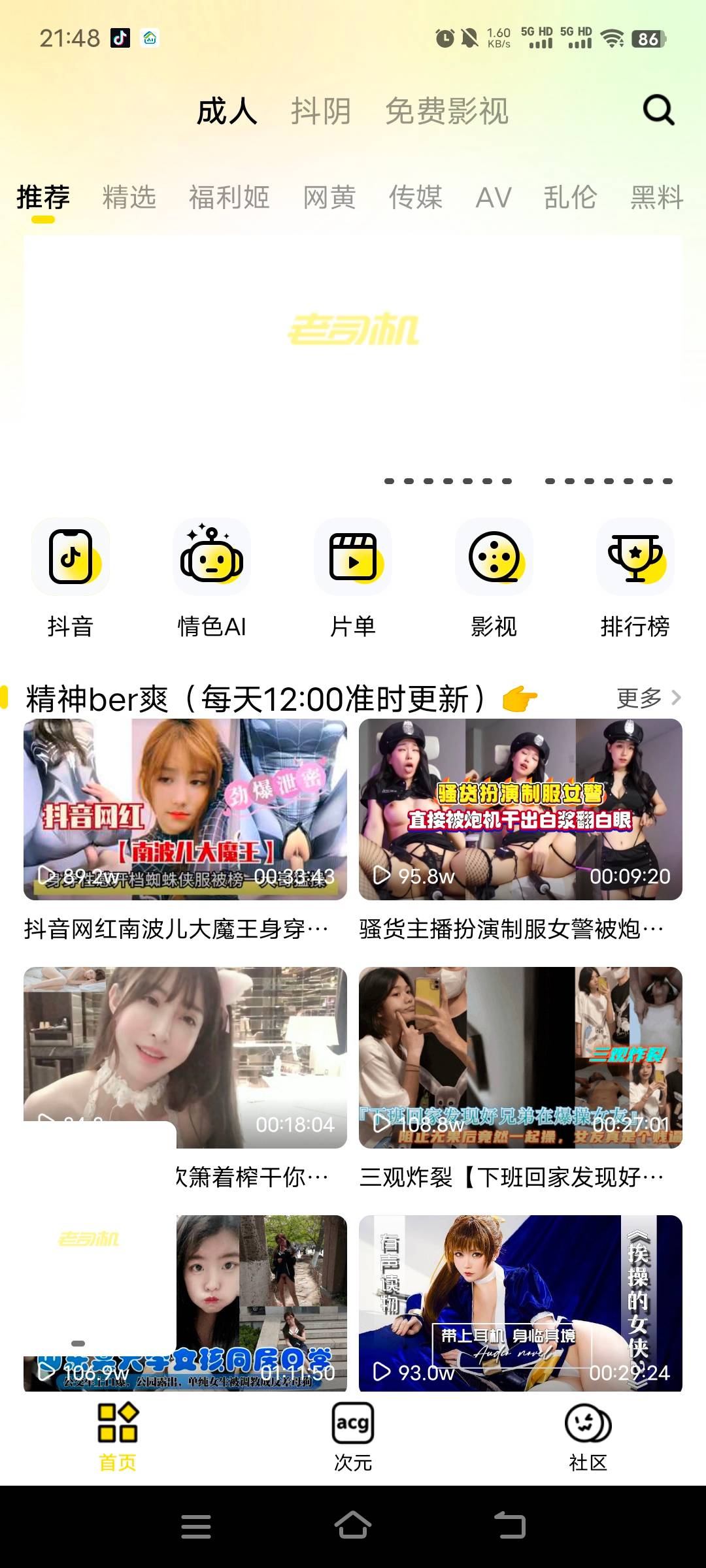Image resolution: width=706 pixels, height=1568 pixels.
Task: Open the video lasting 00:09:20
Action: (520, 809)
